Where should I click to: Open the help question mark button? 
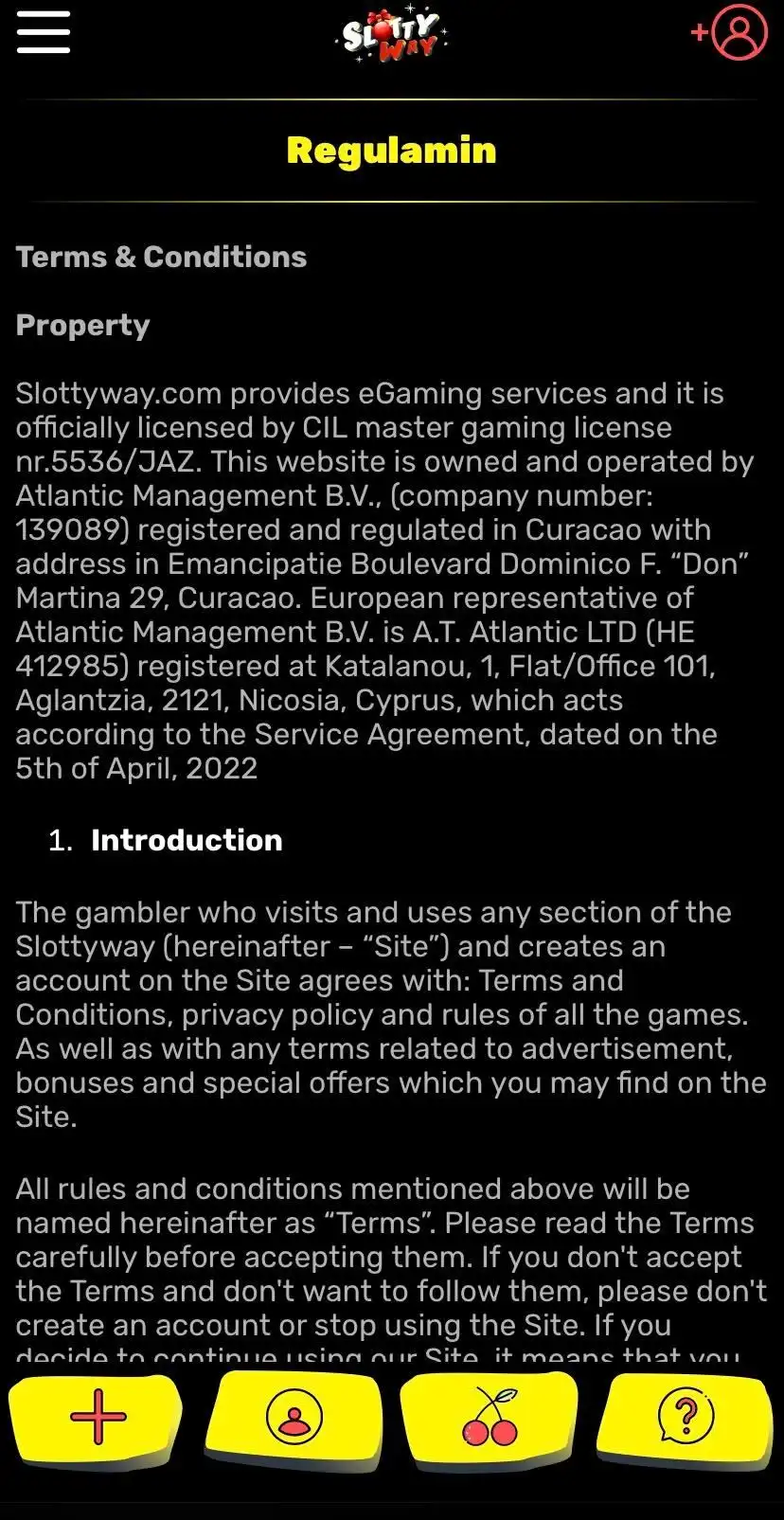click(686, 1418)
